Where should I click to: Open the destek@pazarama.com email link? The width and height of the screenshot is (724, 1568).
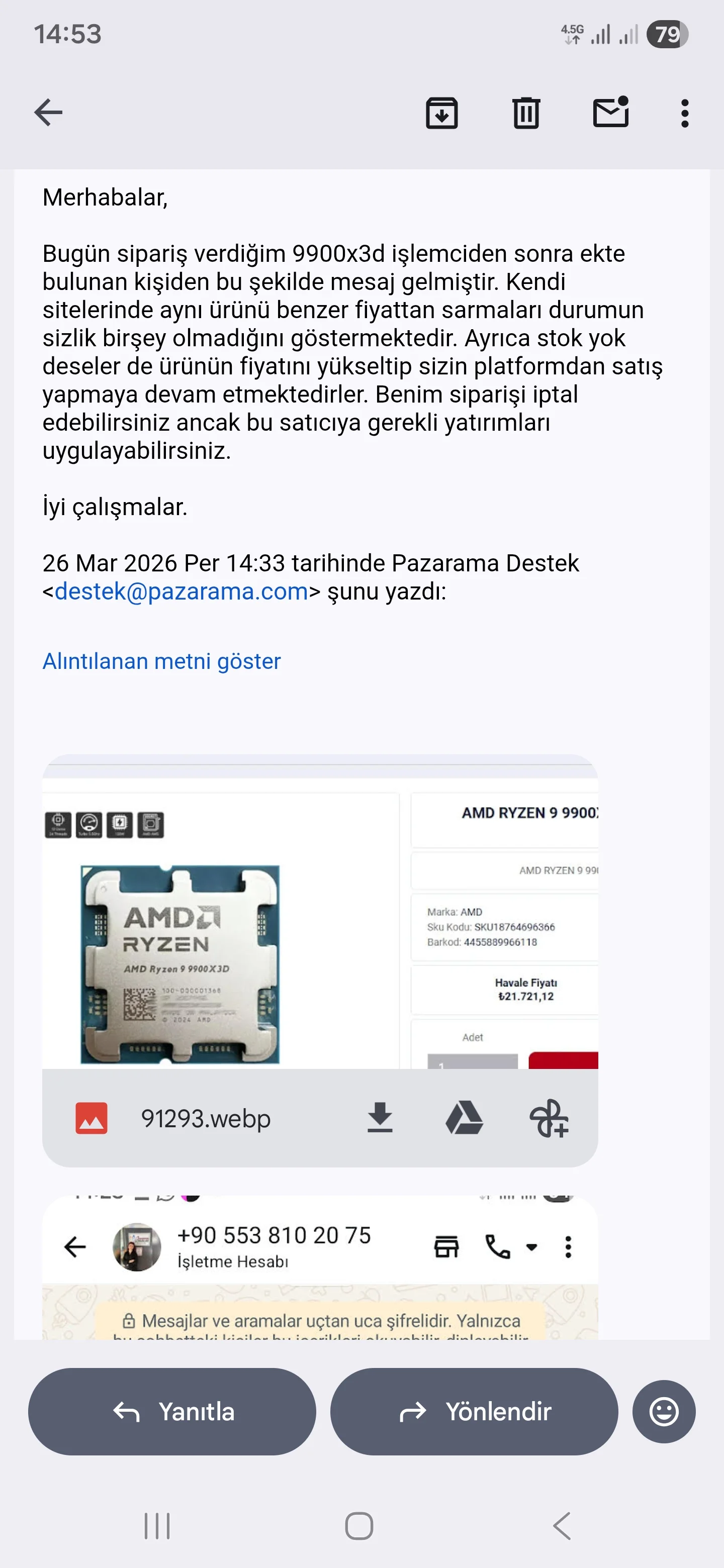pyautogui.click(x=181, y=592)
